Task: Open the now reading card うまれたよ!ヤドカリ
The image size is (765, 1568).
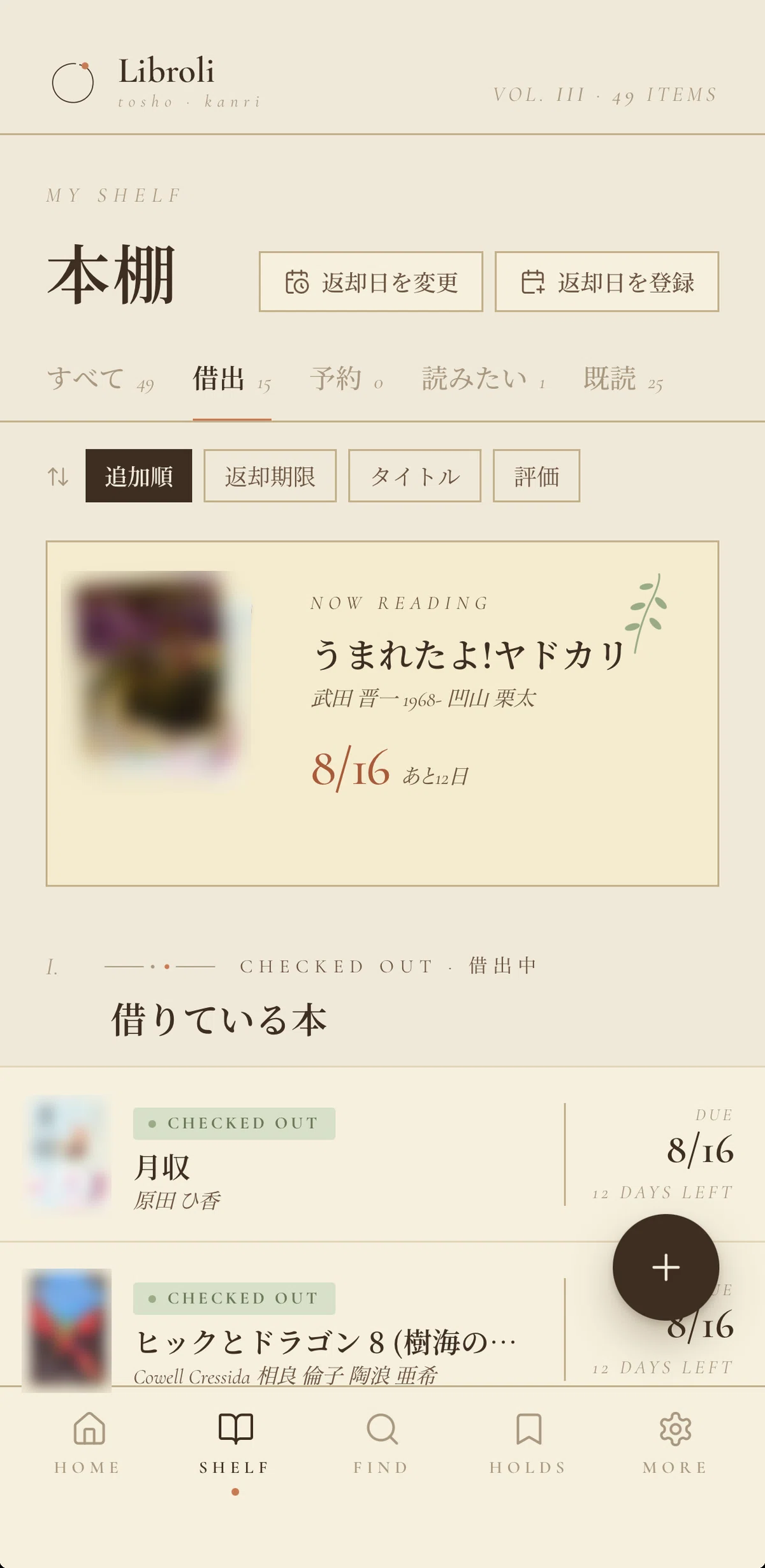Action: point(382,713)
